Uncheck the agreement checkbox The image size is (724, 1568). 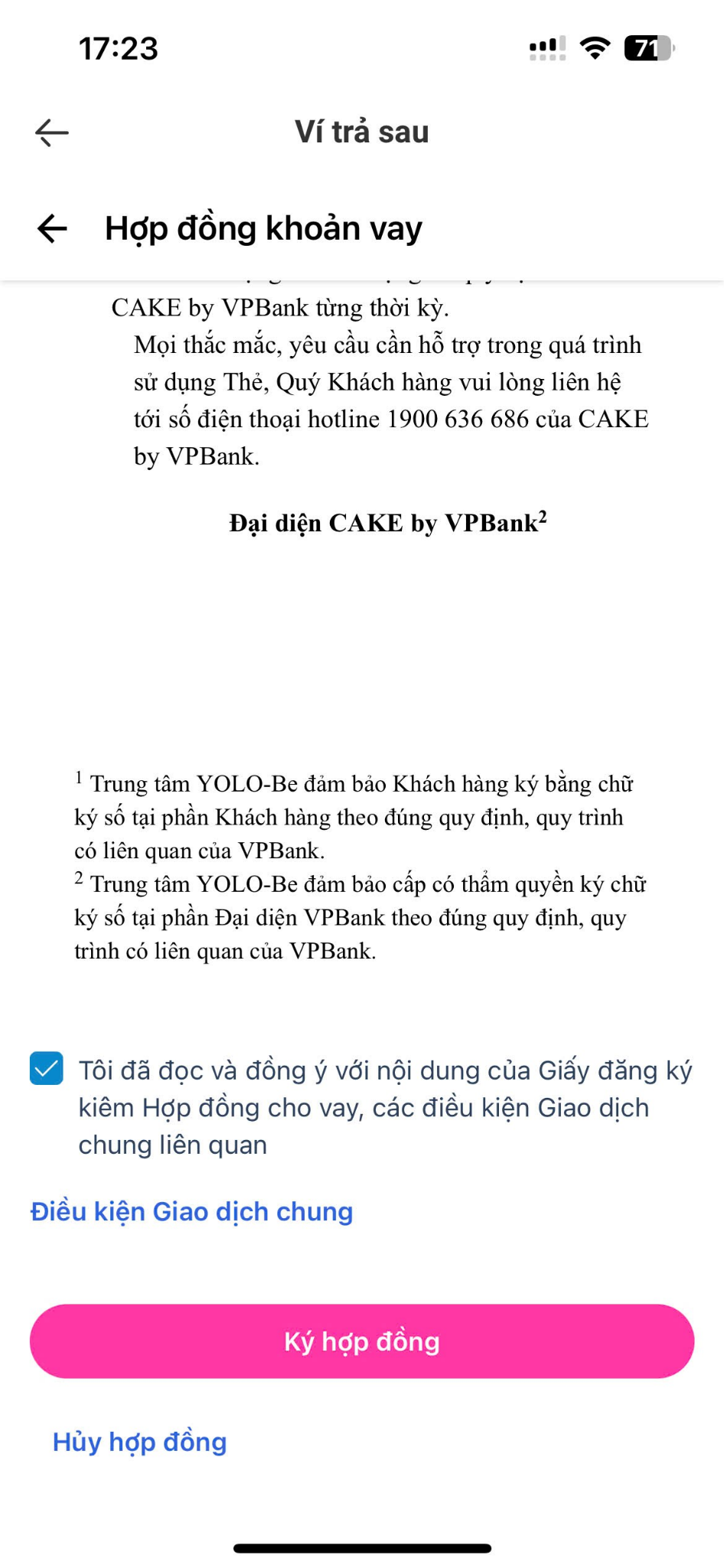47,1068
